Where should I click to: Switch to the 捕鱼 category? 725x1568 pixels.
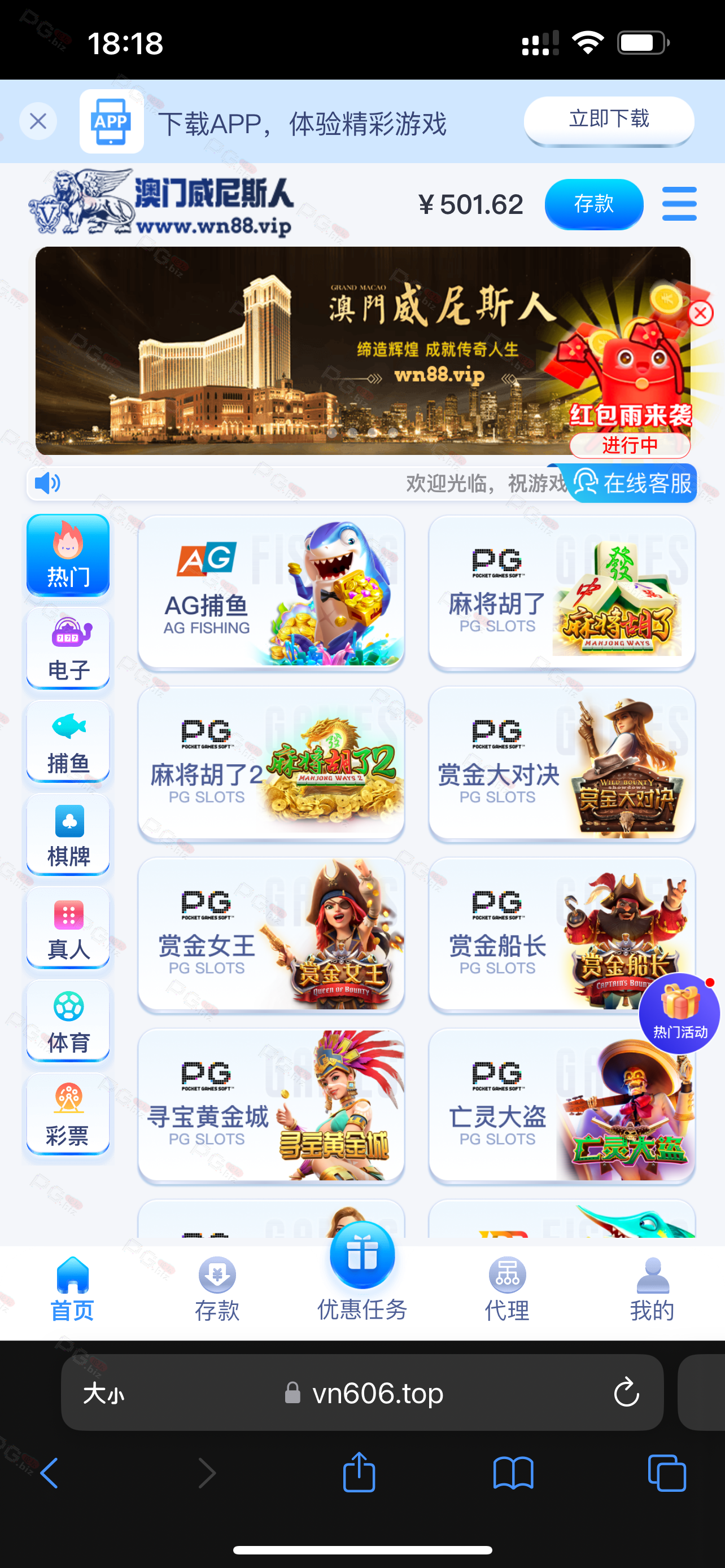(68, 742)
